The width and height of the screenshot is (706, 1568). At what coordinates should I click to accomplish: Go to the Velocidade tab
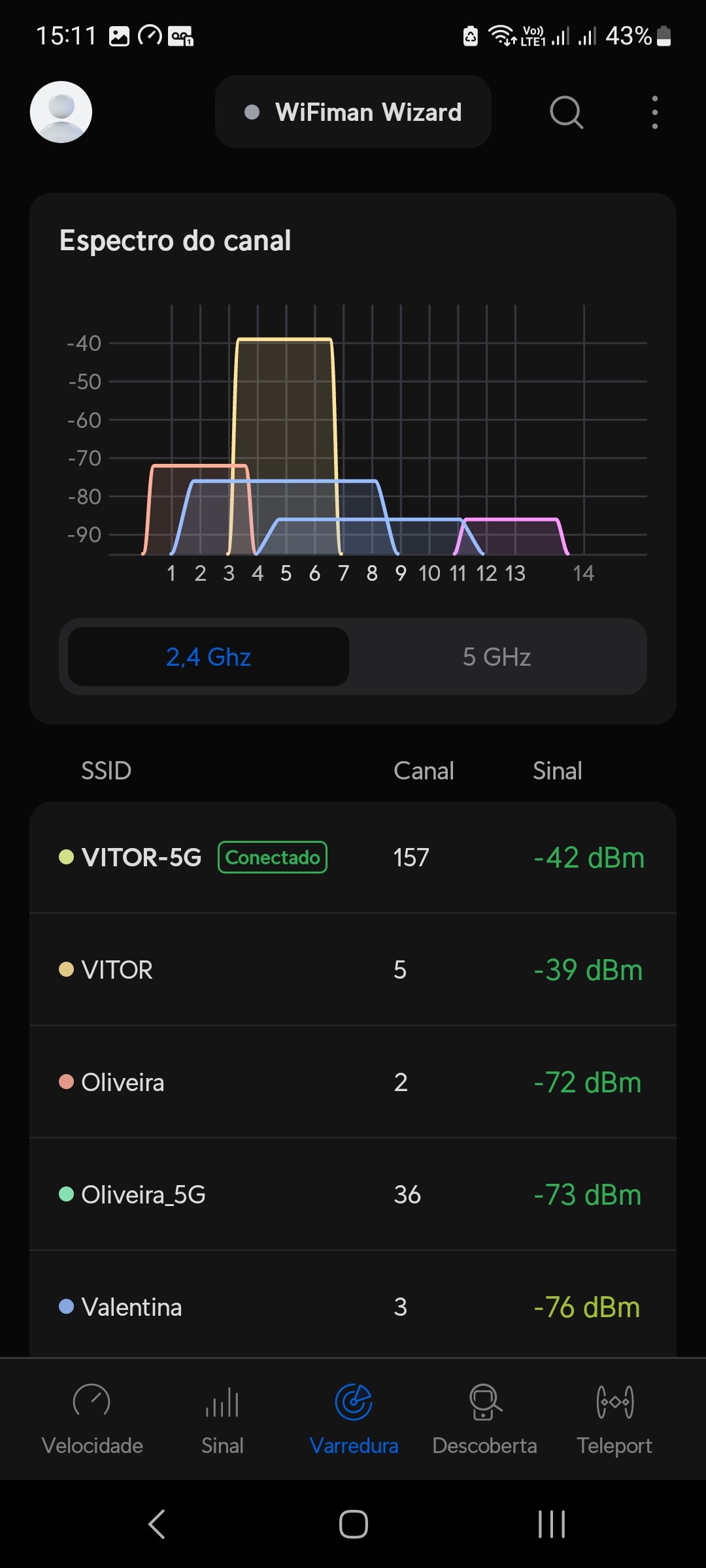tap(92, 1419)
